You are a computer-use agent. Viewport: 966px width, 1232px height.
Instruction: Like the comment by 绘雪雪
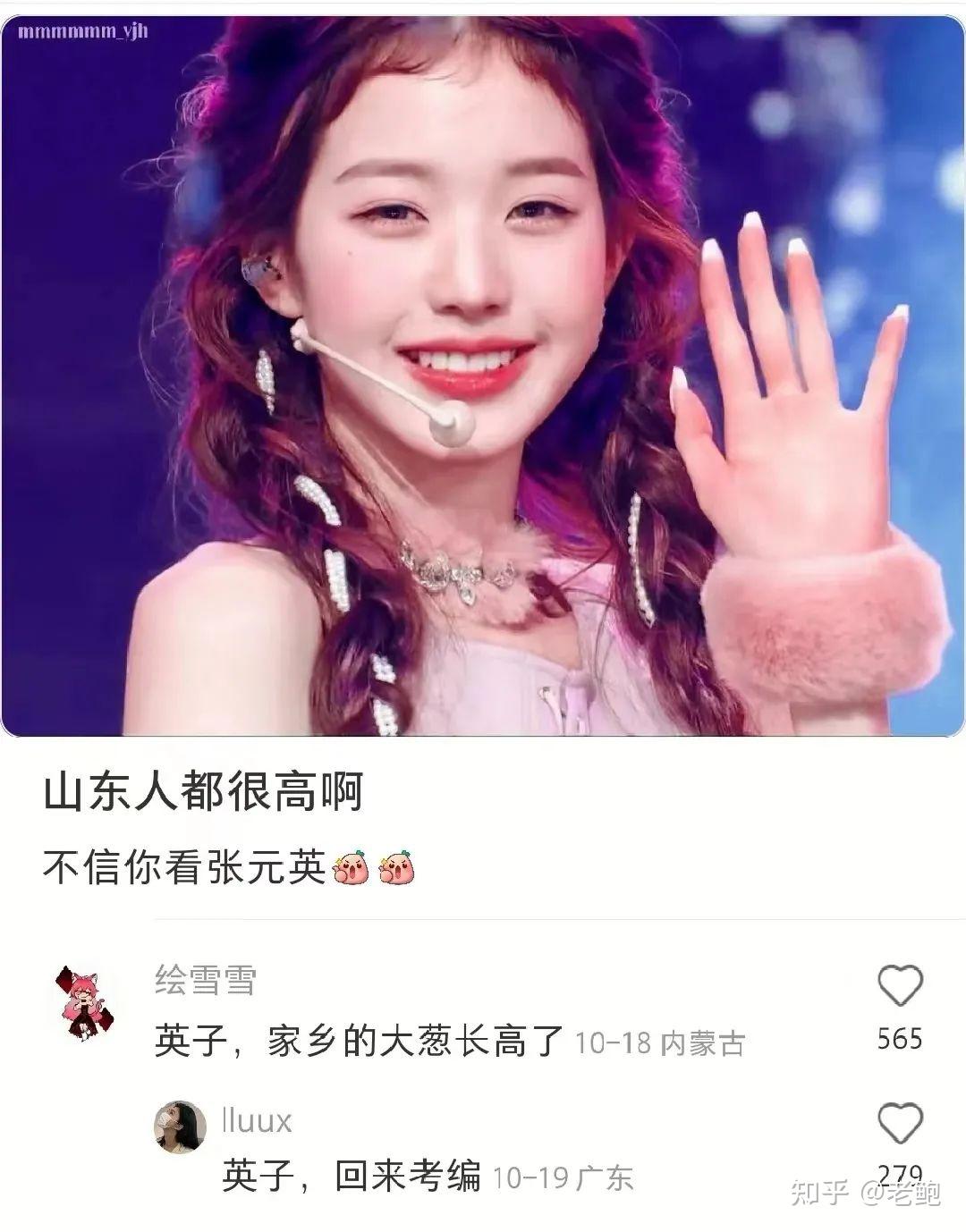coord(900,988)
